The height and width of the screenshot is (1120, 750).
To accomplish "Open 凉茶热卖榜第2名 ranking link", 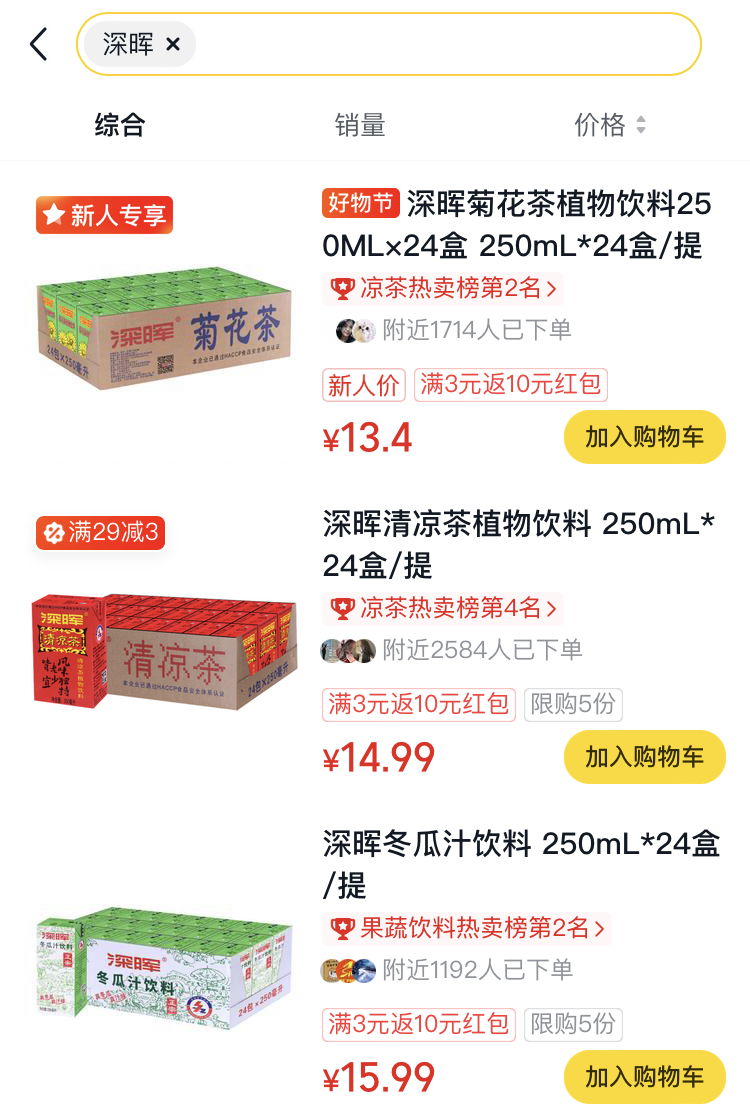I will [444, 289].
